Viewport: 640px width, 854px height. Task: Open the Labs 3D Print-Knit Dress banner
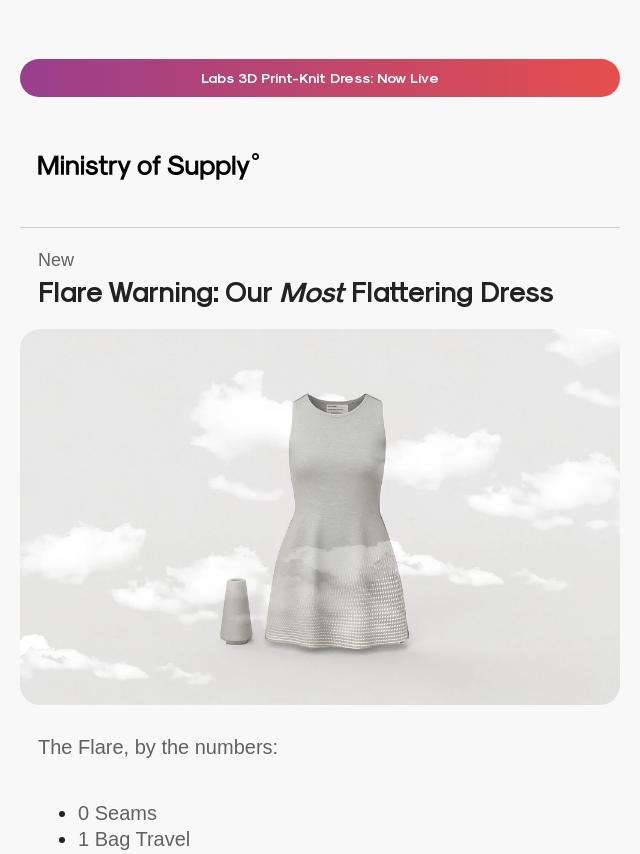tap(320, 78)
